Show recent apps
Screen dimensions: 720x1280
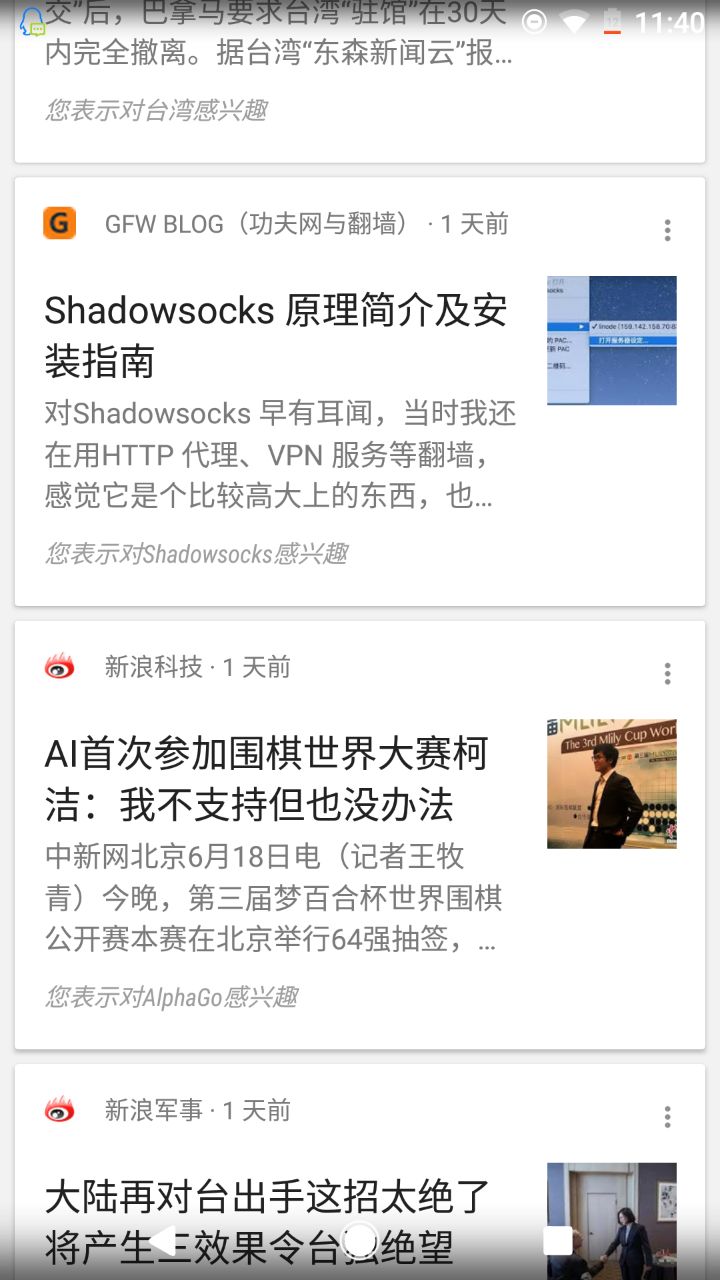tap(557, 1240)
